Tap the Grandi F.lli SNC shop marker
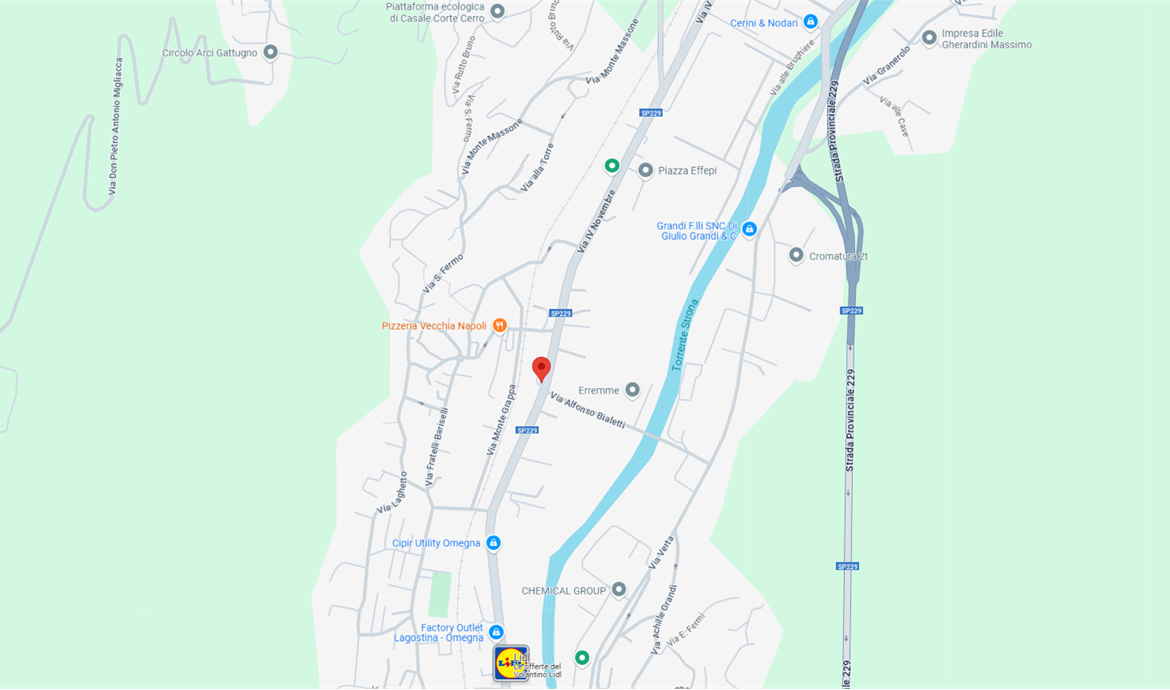1170x690 pixels. [x=749, y=230]
